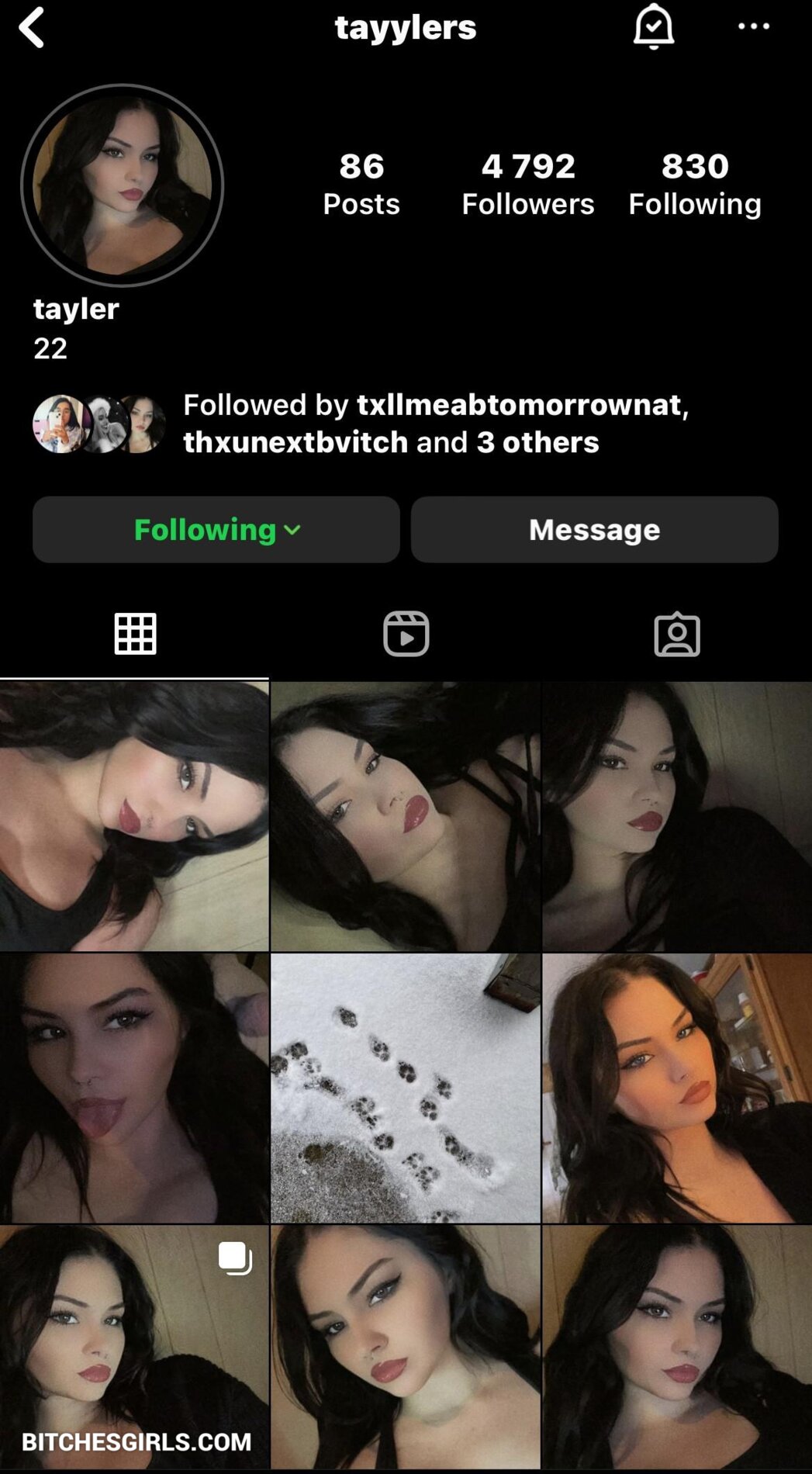The height and width of the screenshot is (1474, 812).
Task: Expand the green Following dropdown
Action: click(x=216, y=530)
